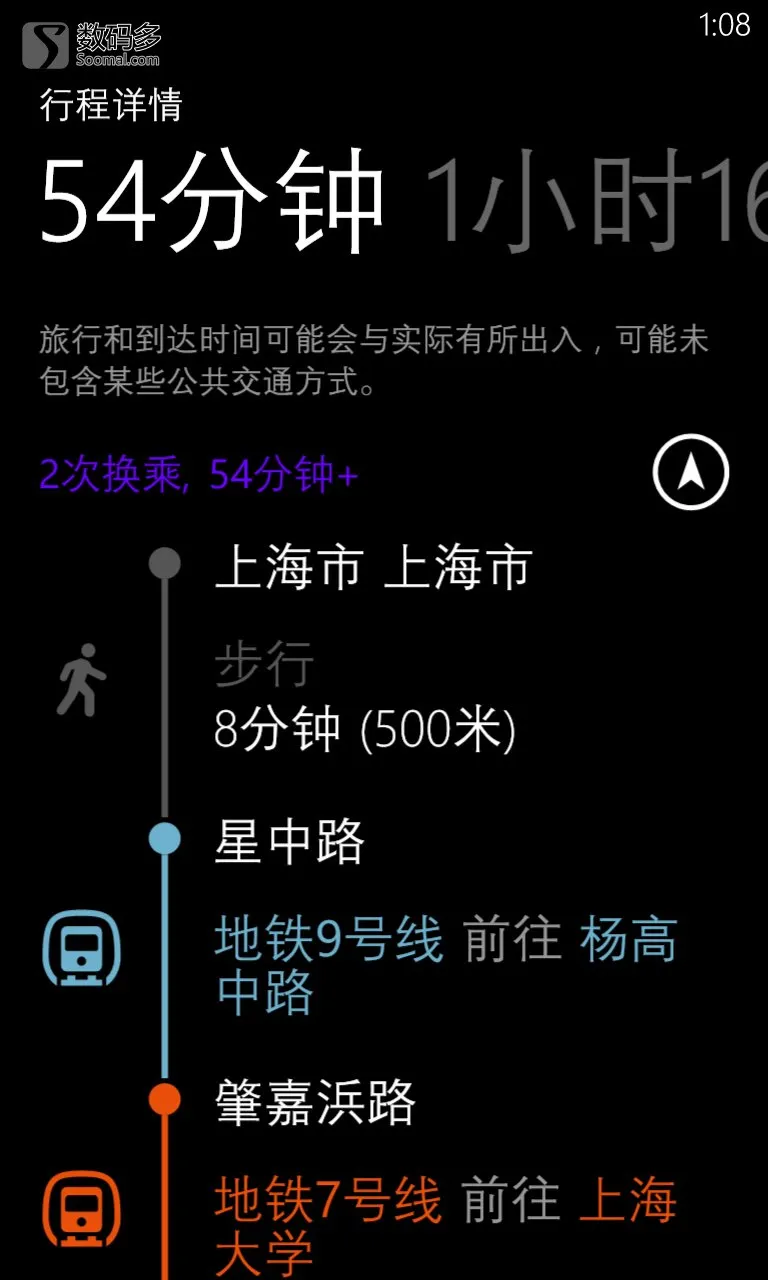Open the 地铁9号线 前往 杨高中路 step
The width and height of the screenshot is (768, 1280).
click(445, 966)
